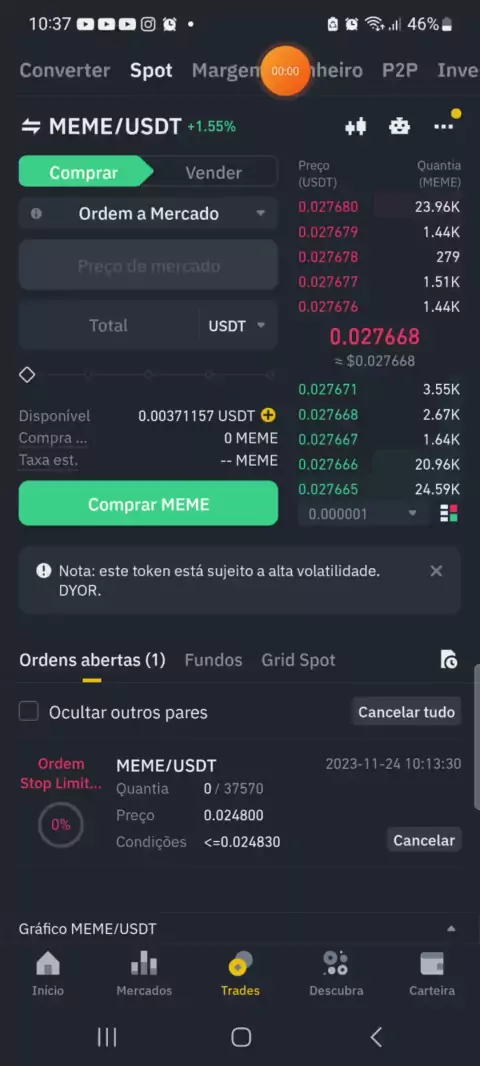The width and height of the screenshot is (480, 1066).
Task: Switch to the Fundos tab
Action: tap(213, 660)
